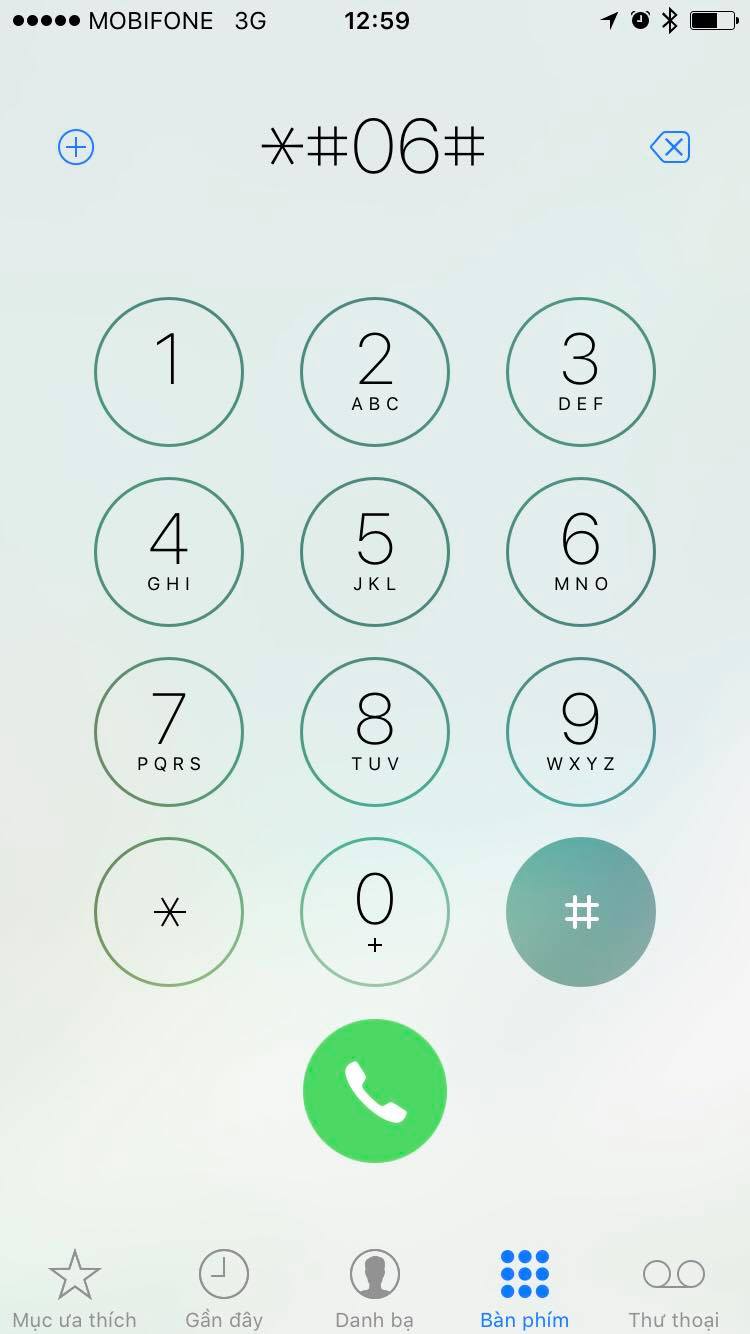750x1334 pixels.
Task: Go to Danh bạ contacts tab
Action: point(375,1290)
